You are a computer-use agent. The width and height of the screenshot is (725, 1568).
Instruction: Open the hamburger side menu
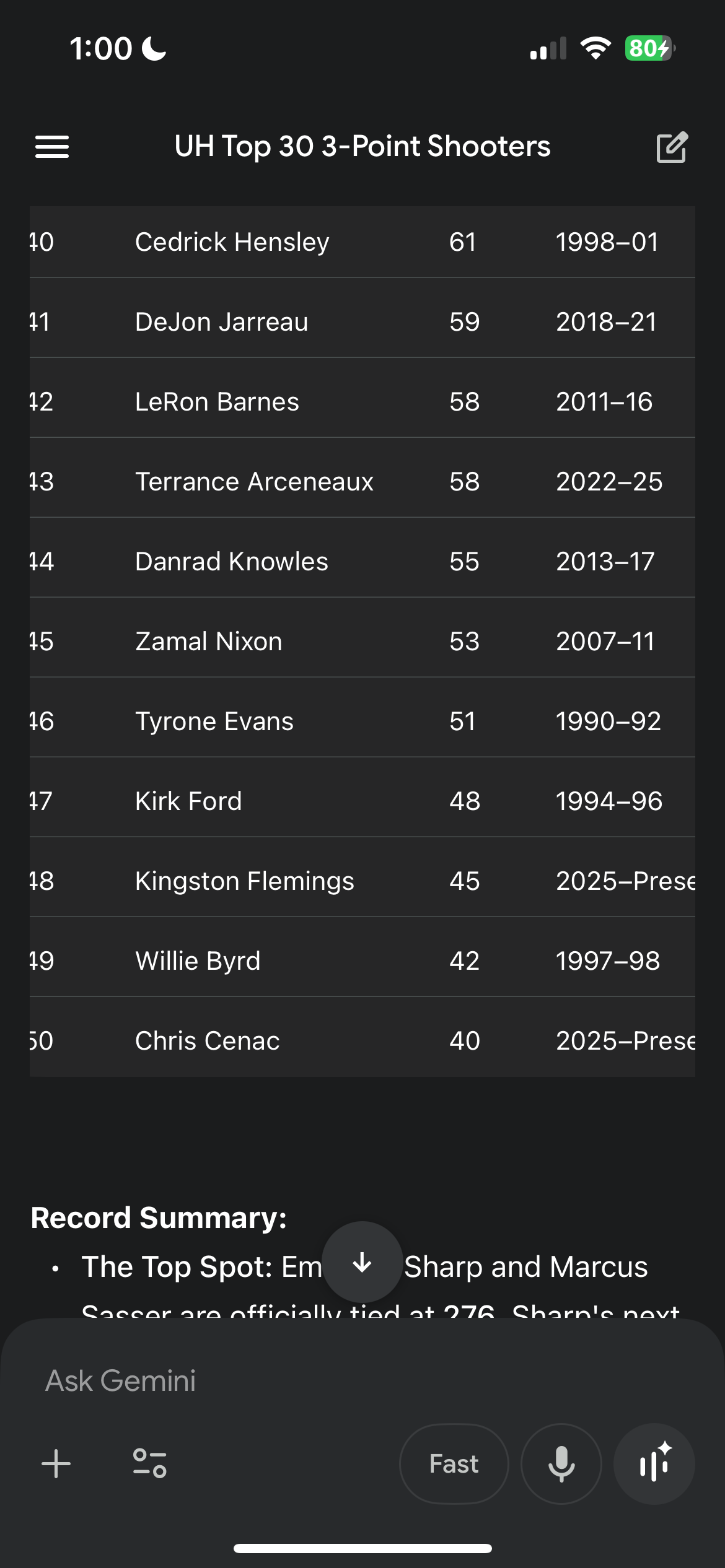coord(52,147)
